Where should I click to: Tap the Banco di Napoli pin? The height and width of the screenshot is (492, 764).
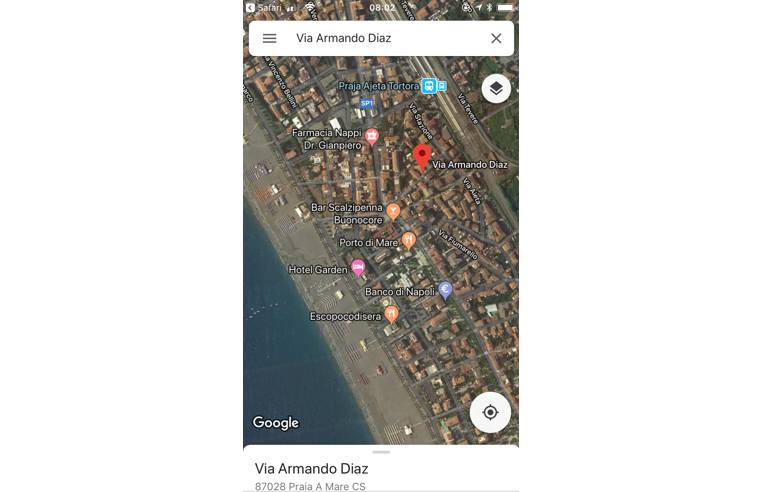click(445, 290)
